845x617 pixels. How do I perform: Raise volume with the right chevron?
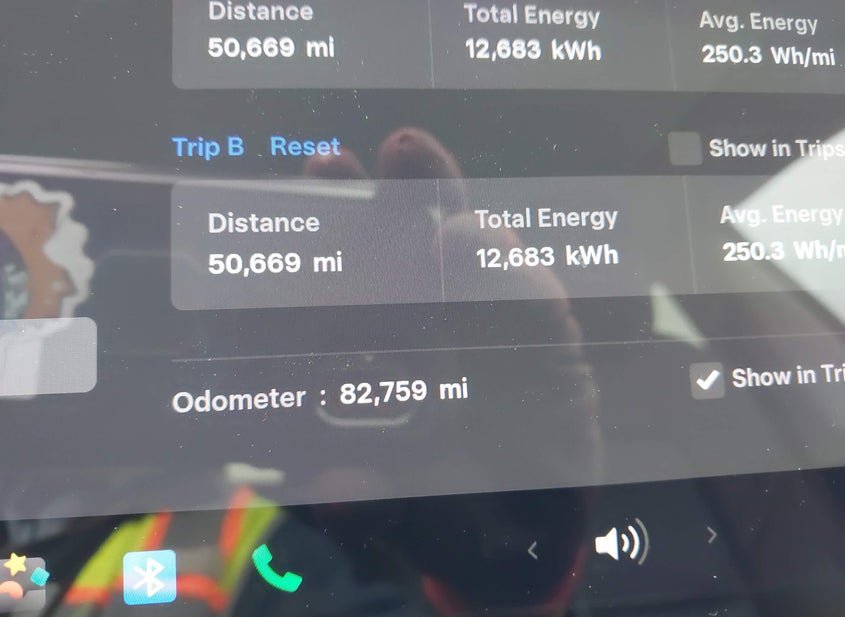712,535
